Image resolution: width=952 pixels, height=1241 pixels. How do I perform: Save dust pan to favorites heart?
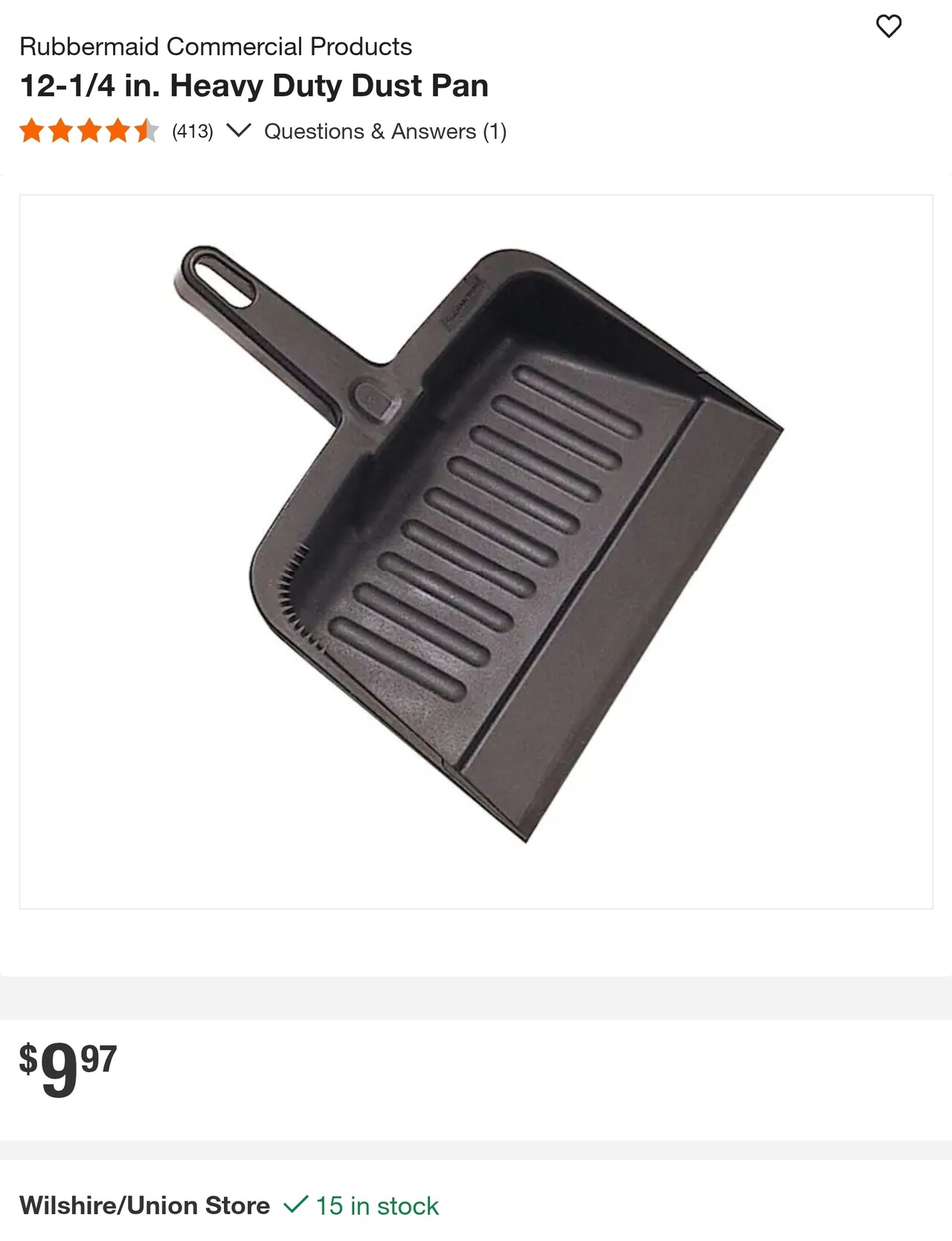coord(888,26)
